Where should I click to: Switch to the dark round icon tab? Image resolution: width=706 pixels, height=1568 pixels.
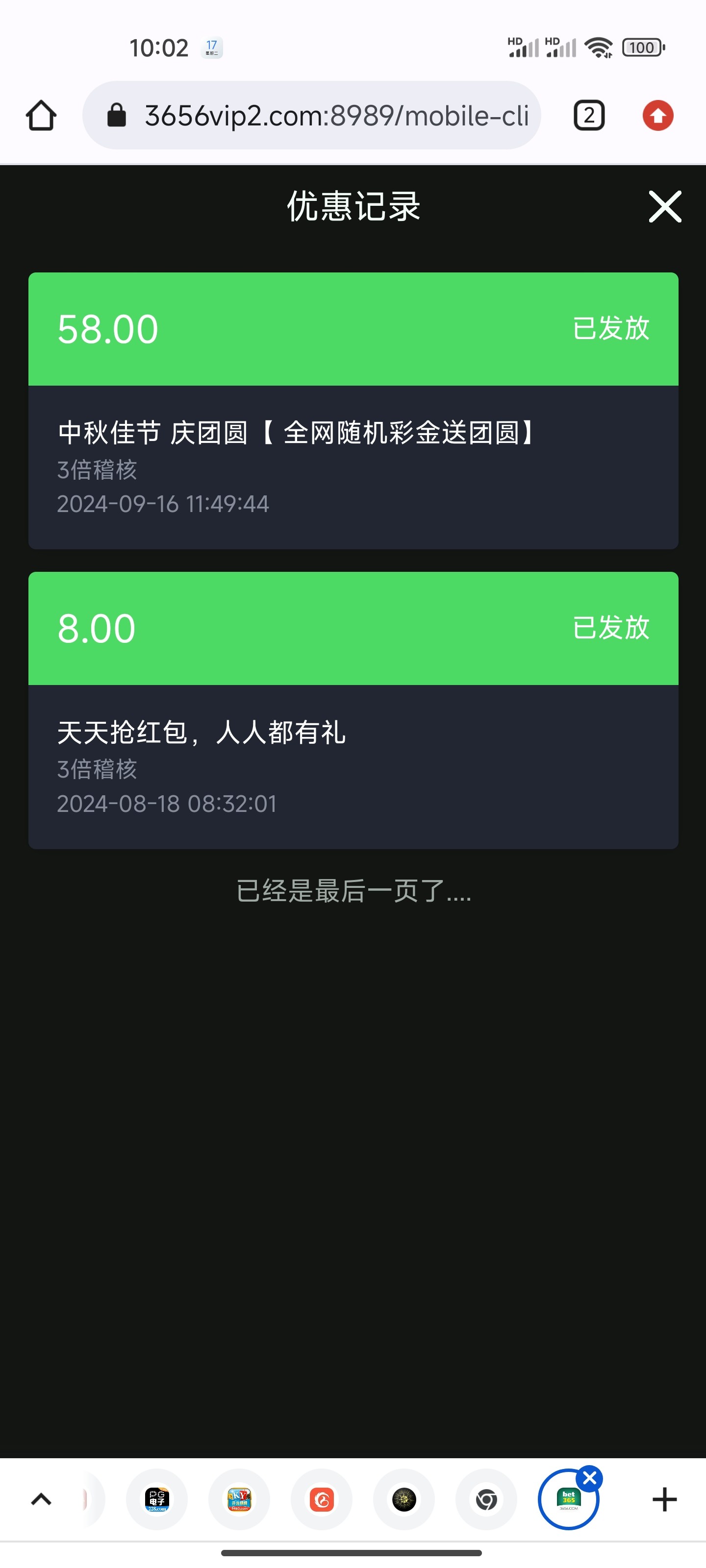(x=404, y=1499)
